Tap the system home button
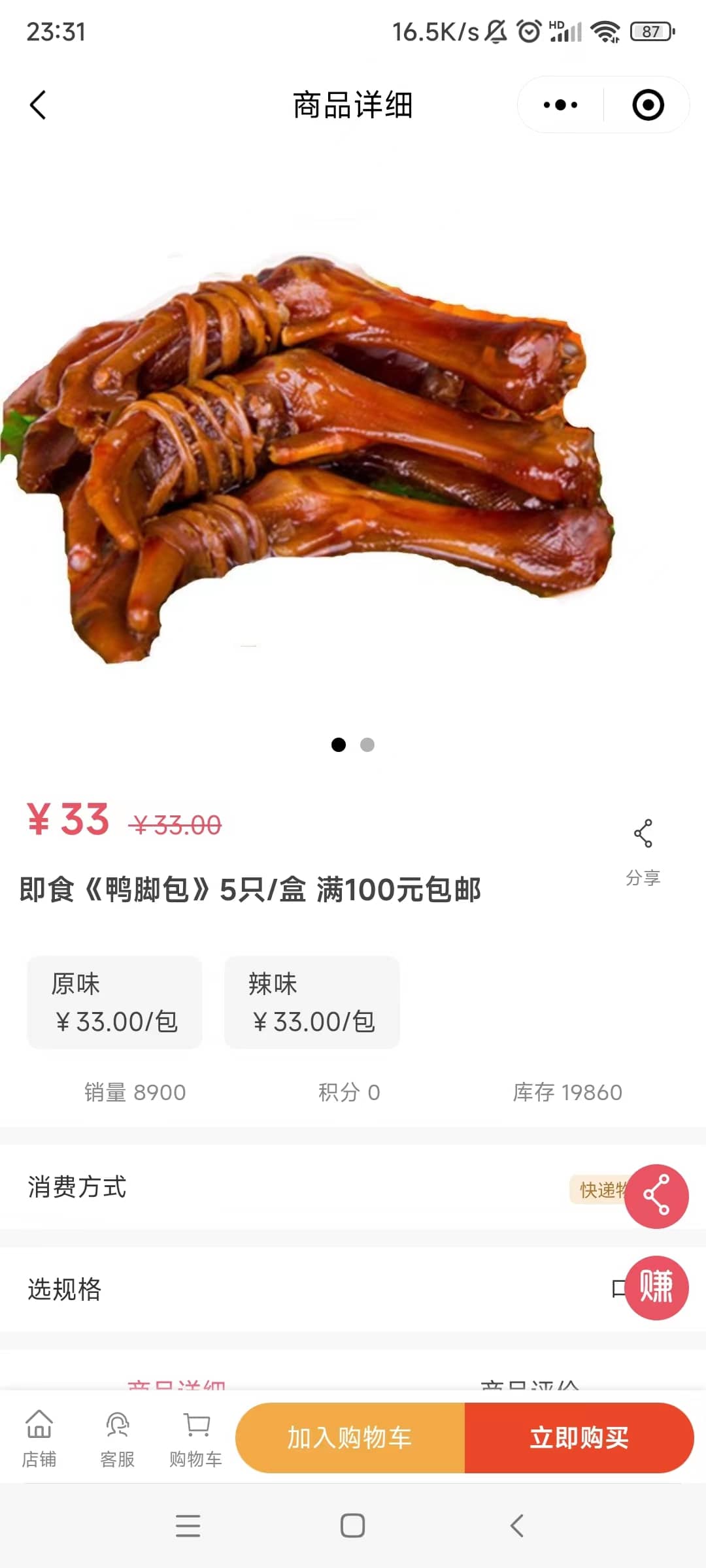This screenshot has height=1568, width=706. pyautogui.click(x=353, y=1526)
